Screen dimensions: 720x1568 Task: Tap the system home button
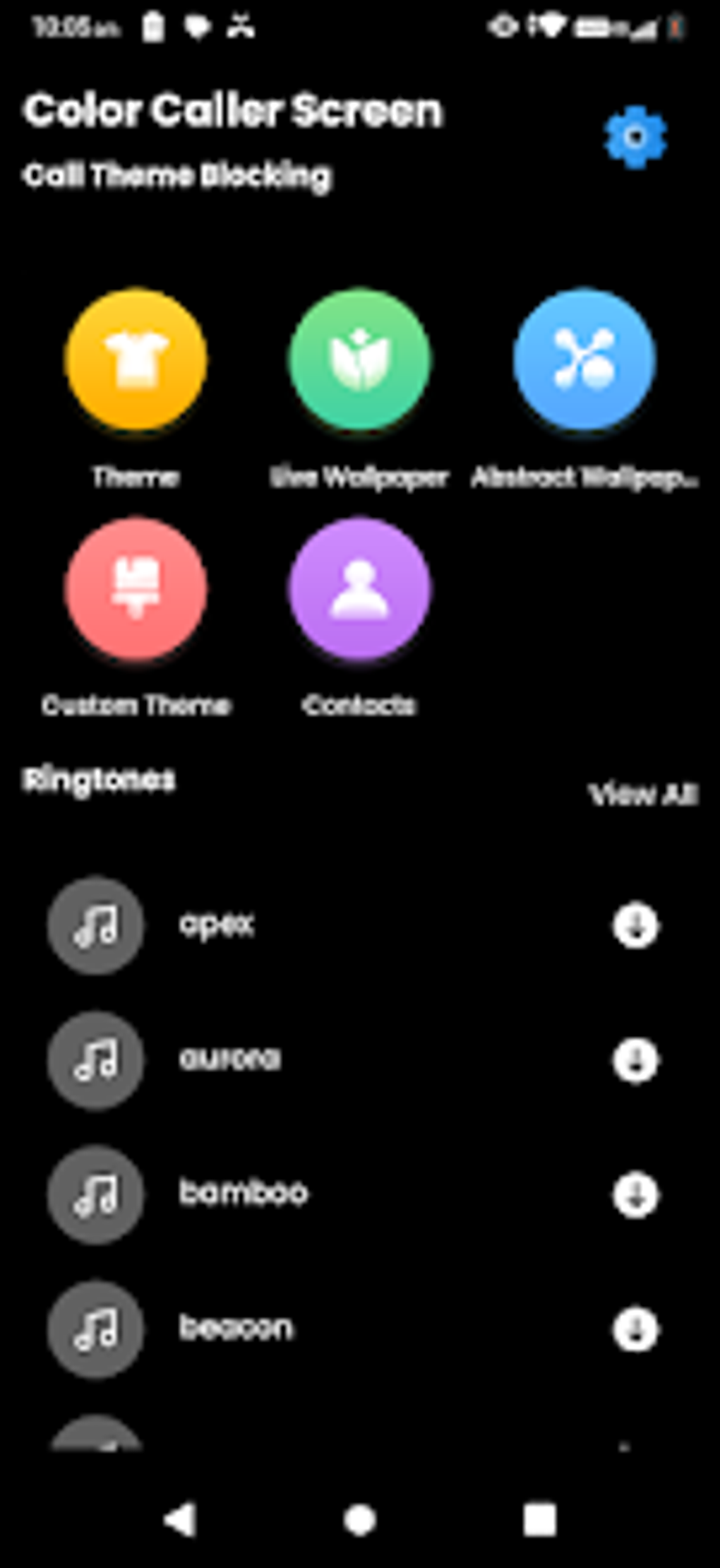pos(360,1519)
